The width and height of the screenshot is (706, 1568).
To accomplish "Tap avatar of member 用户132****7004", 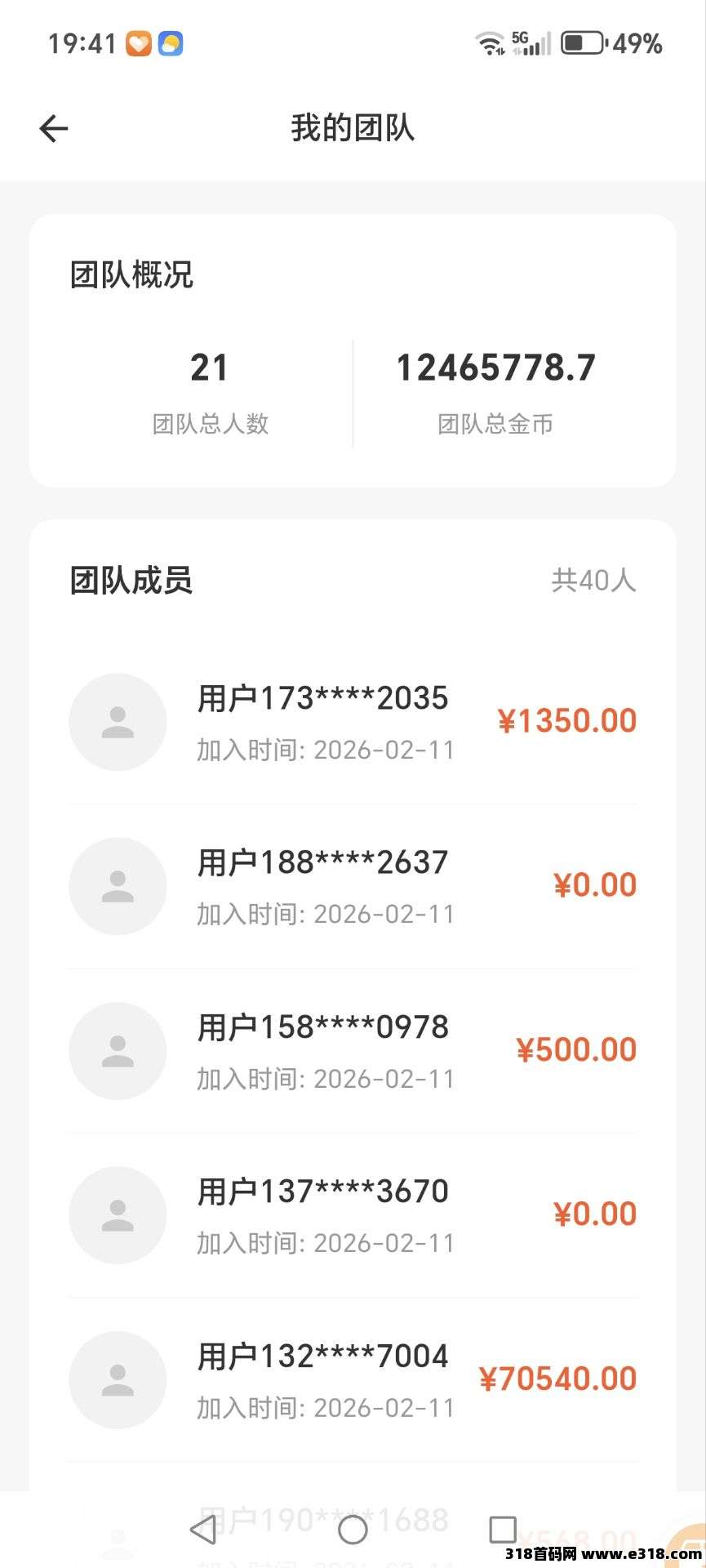I will click(x=118, y=1379).
